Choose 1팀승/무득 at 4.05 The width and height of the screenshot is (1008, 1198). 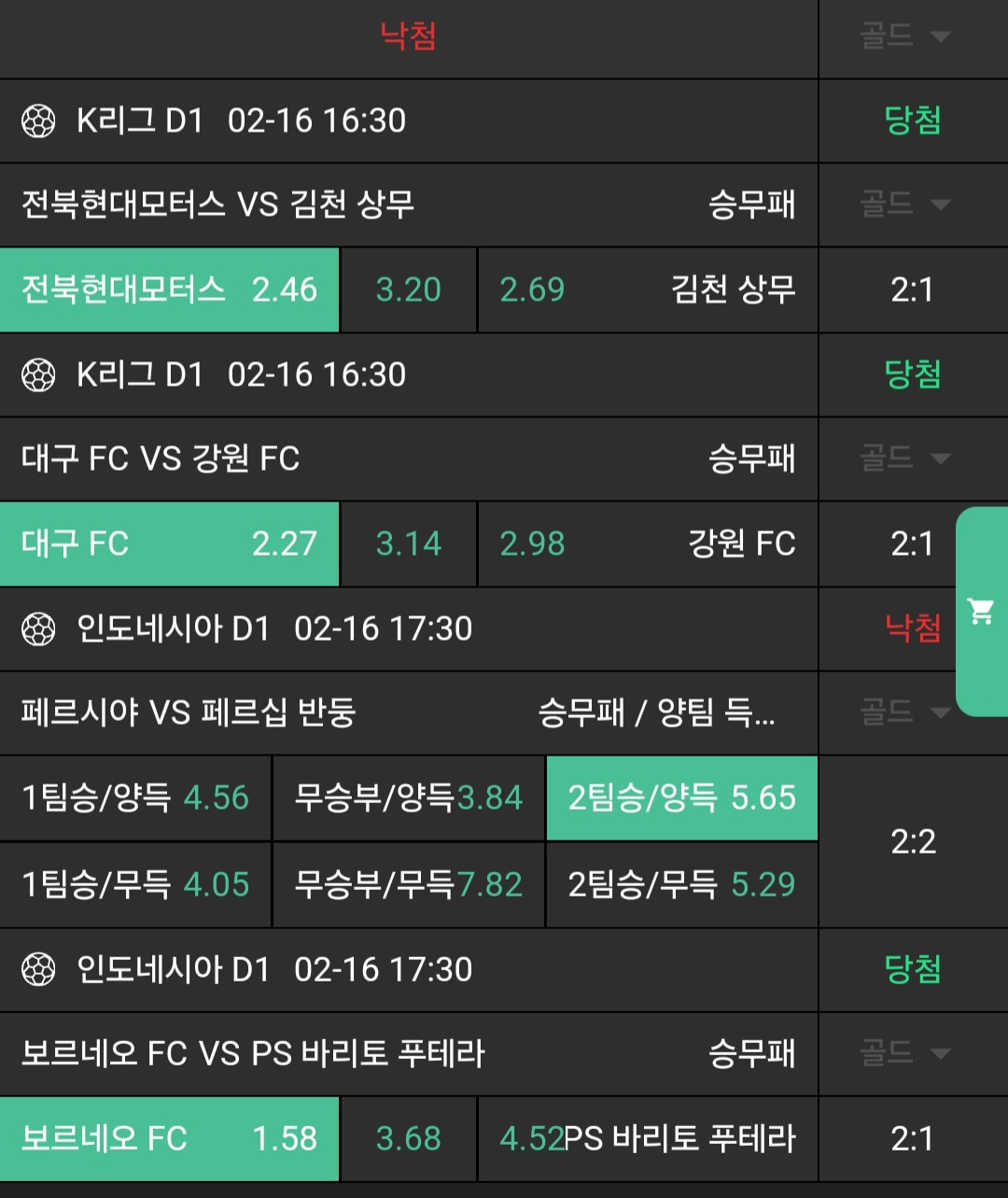(x=135, y=883)
